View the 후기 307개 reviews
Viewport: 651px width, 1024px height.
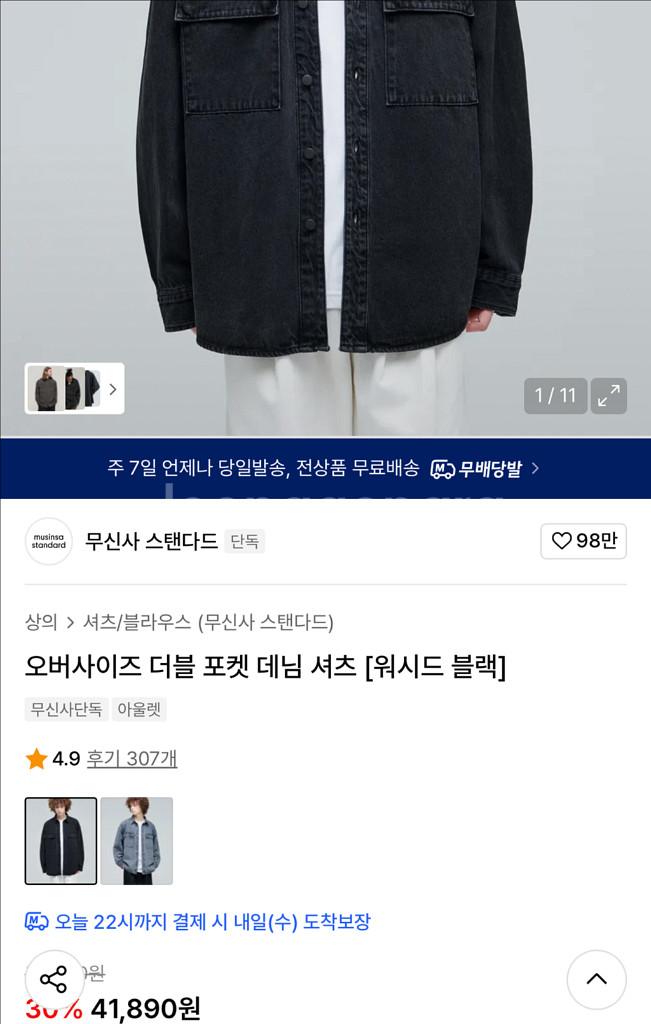coord(131,759)
